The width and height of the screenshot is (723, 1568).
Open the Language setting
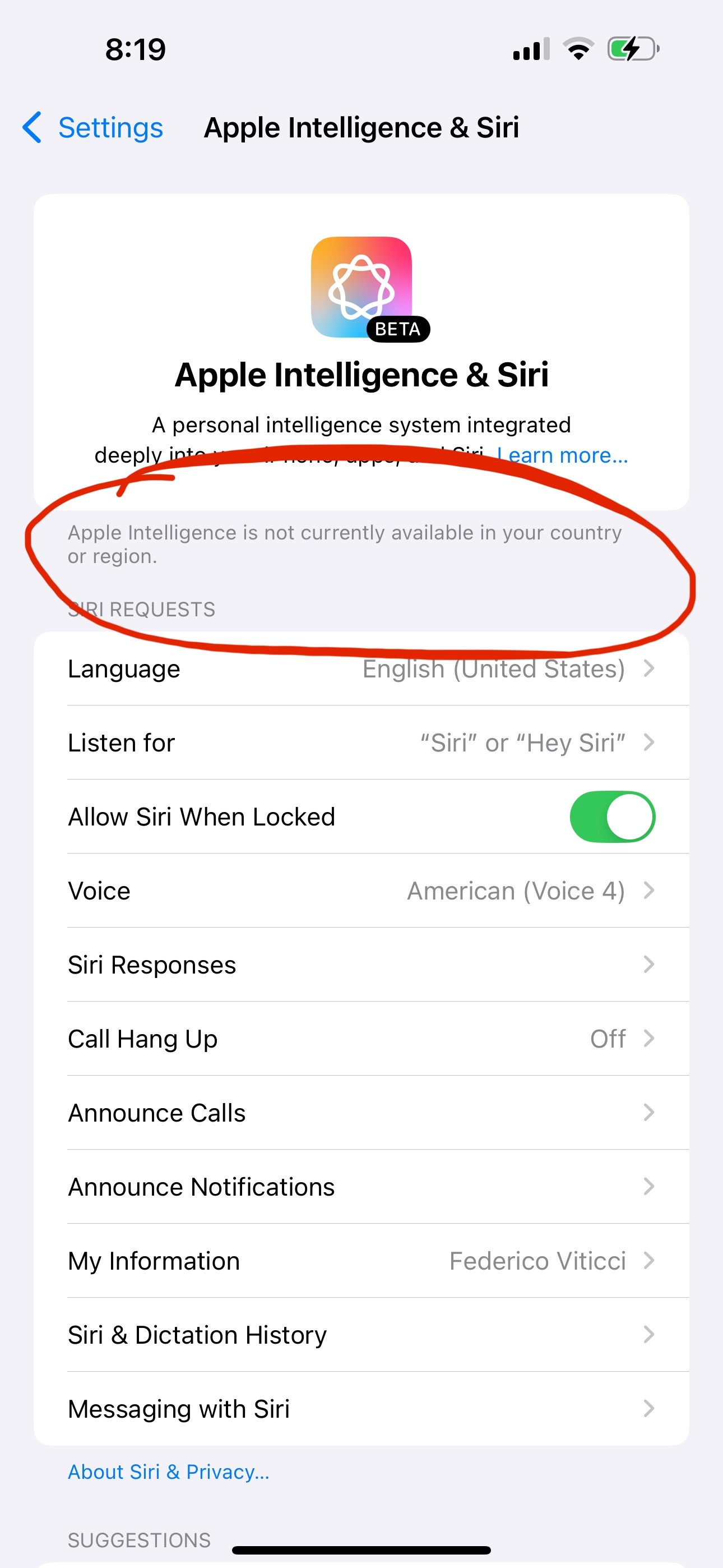click(361, 669)
